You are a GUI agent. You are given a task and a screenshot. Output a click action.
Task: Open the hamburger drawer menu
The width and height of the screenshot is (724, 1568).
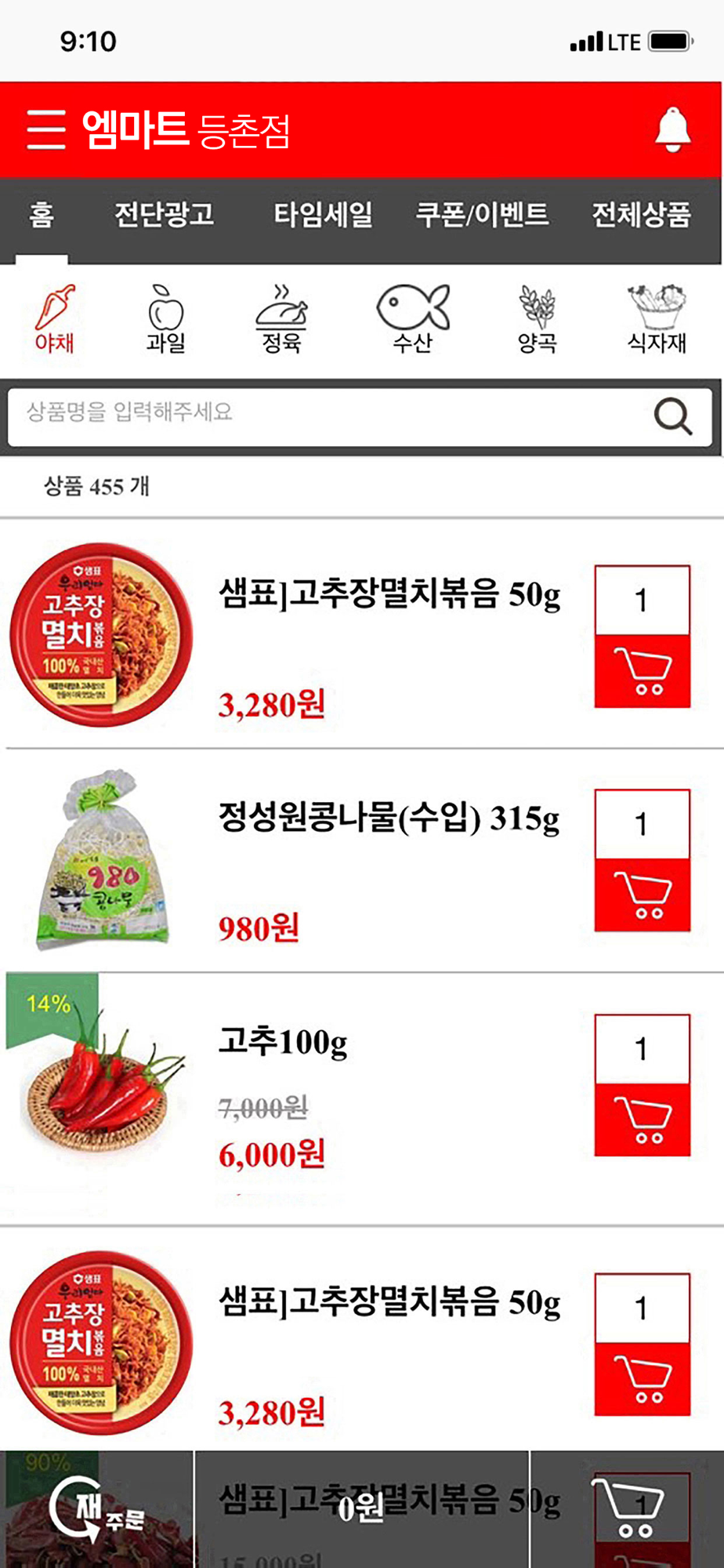point(46,129)
